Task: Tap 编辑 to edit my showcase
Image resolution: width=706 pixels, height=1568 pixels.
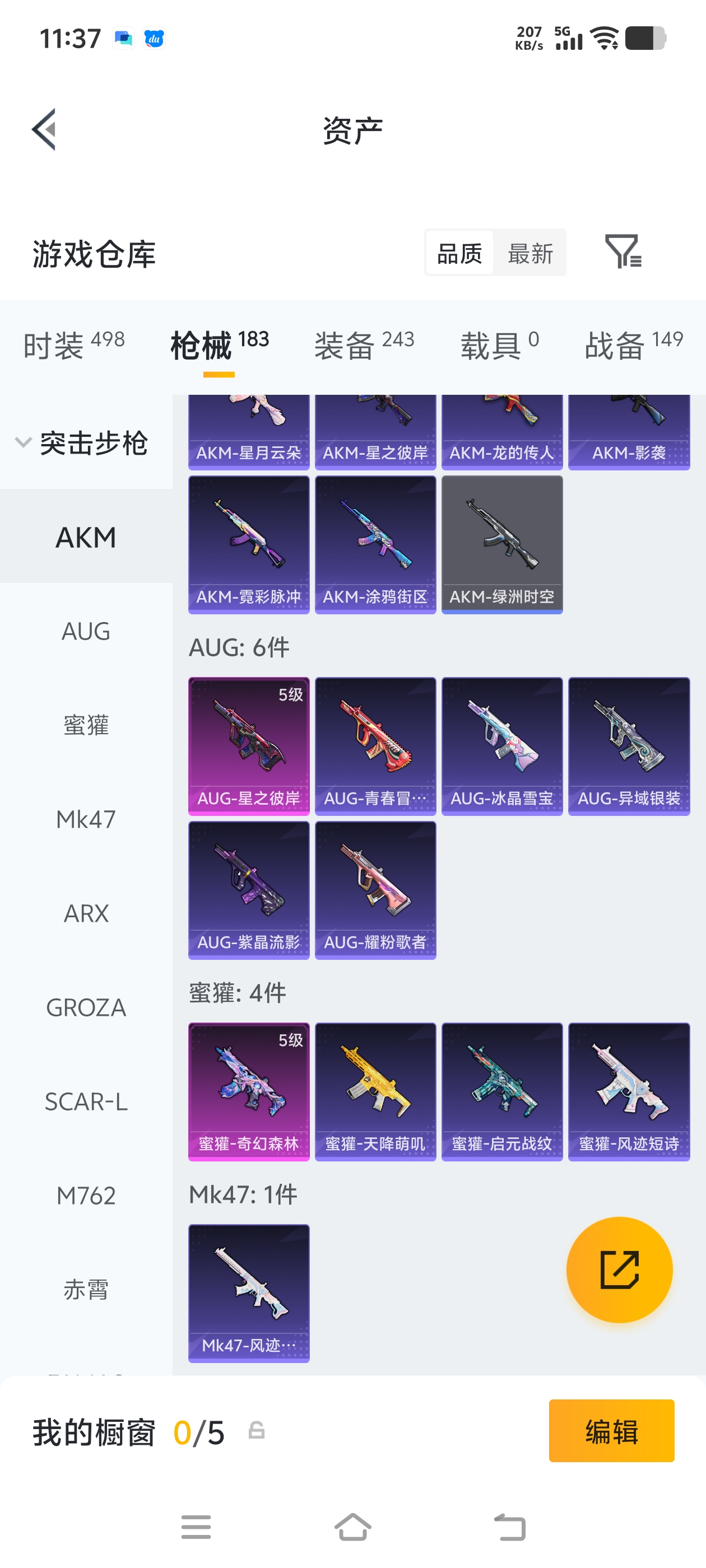Action: [611, 1431]
